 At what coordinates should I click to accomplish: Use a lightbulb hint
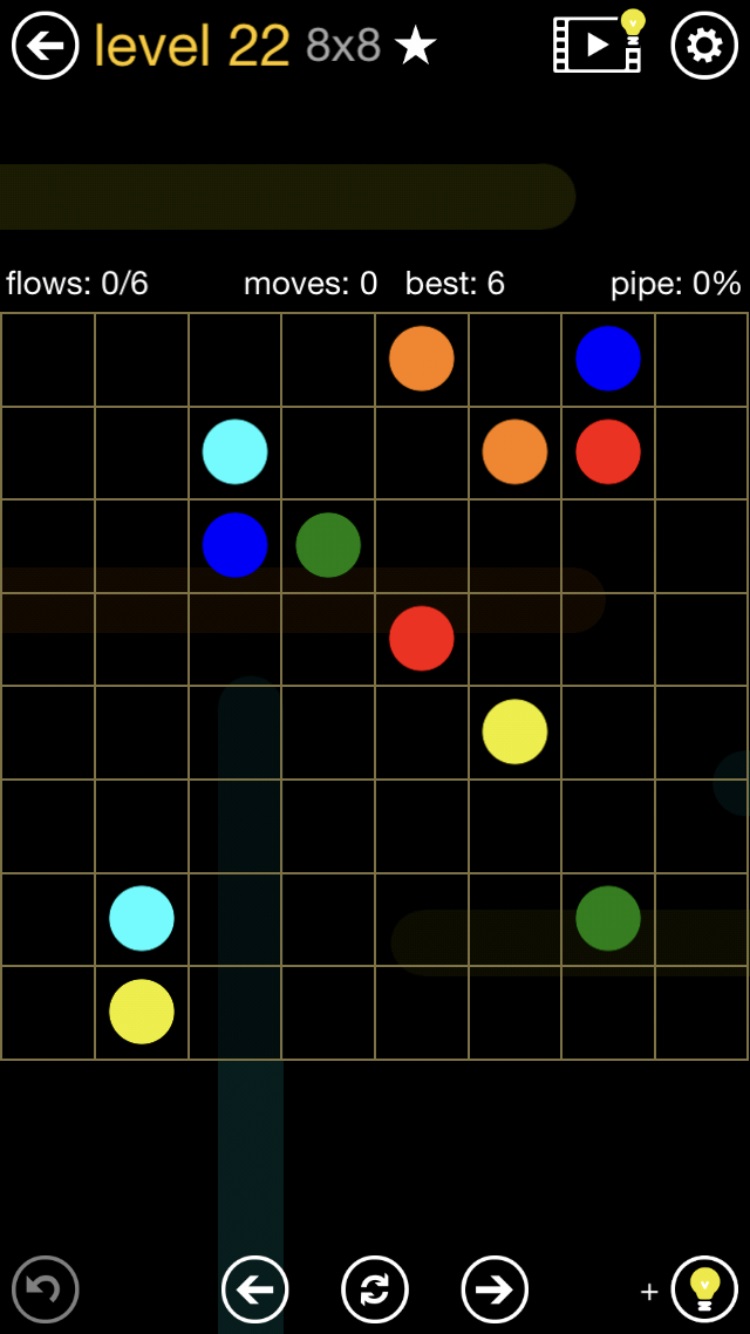coord(704,1289)
